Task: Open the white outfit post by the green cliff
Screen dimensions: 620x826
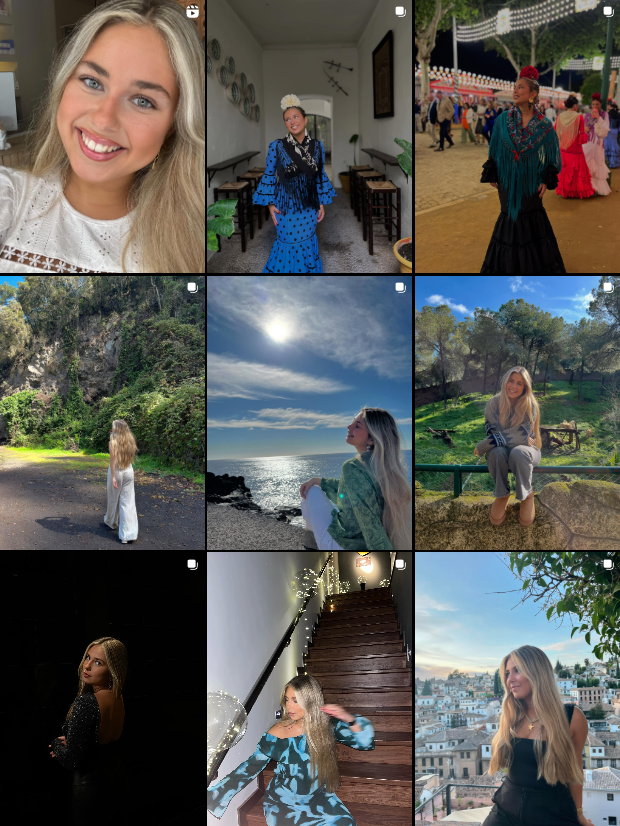Action: tap(102, 412)
